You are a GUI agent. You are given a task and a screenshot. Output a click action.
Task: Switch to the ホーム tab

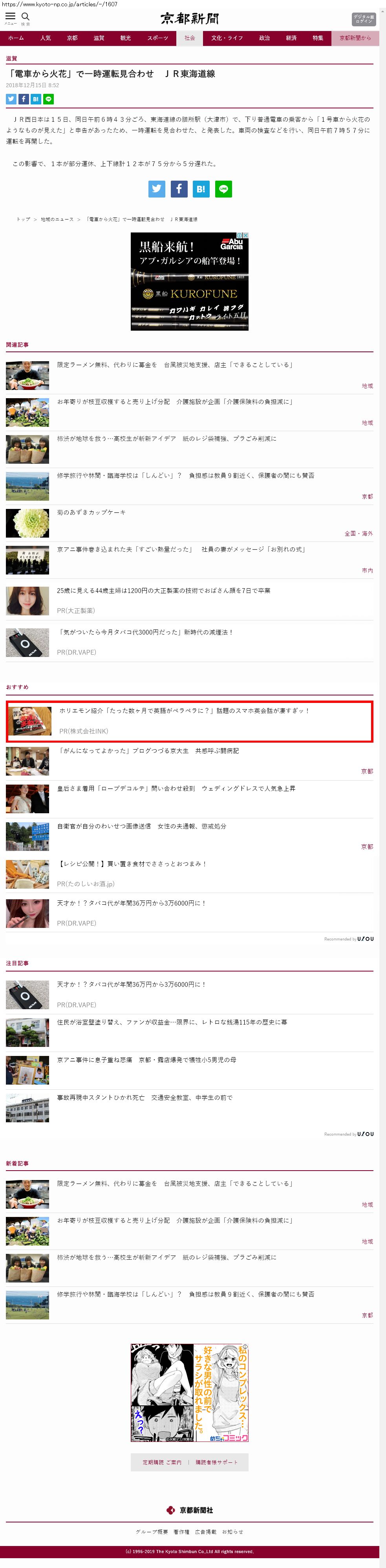[x=16, y=38]
